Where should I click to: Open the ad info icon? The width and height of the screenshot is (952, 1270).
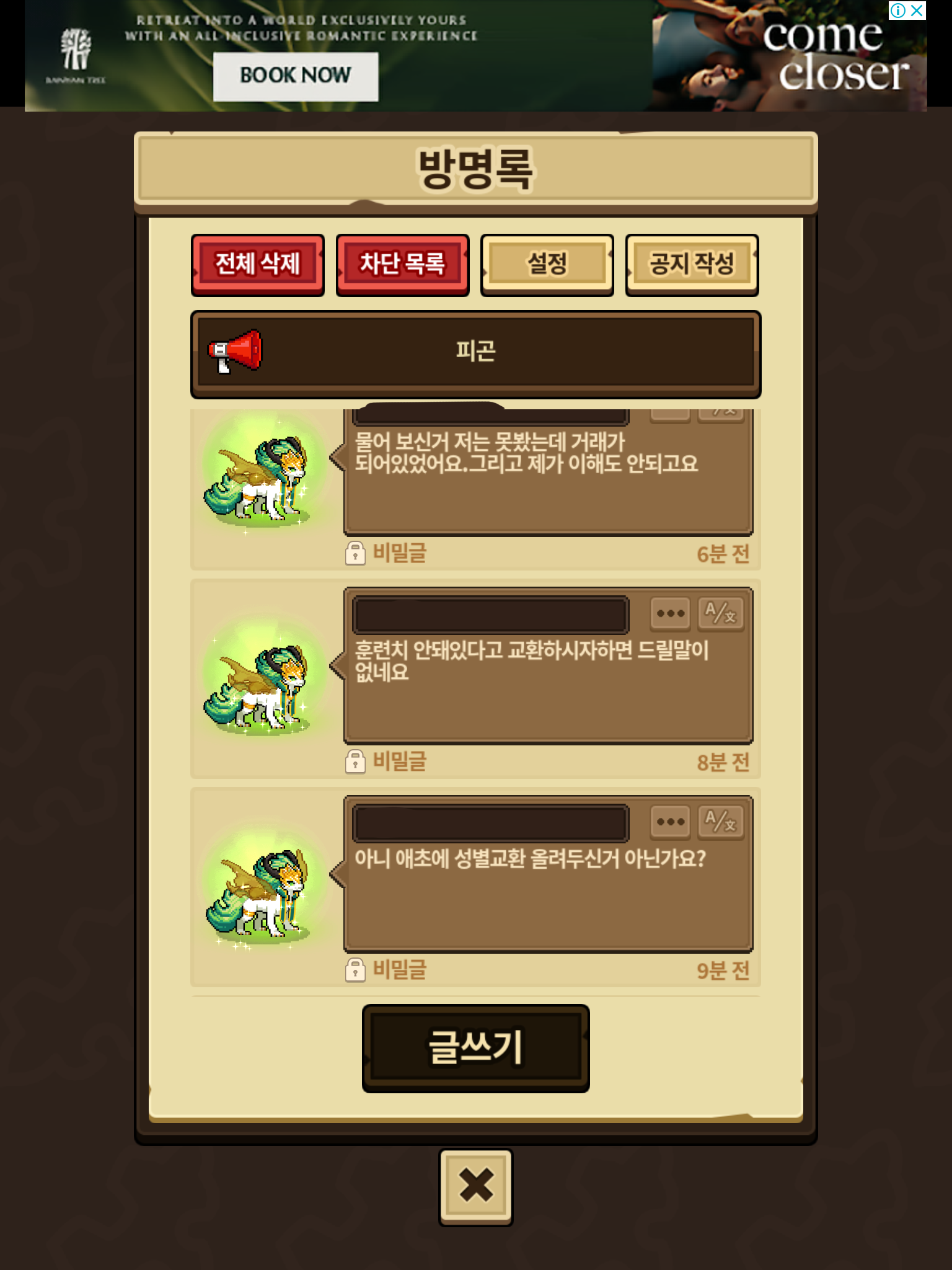coord(897,11)
